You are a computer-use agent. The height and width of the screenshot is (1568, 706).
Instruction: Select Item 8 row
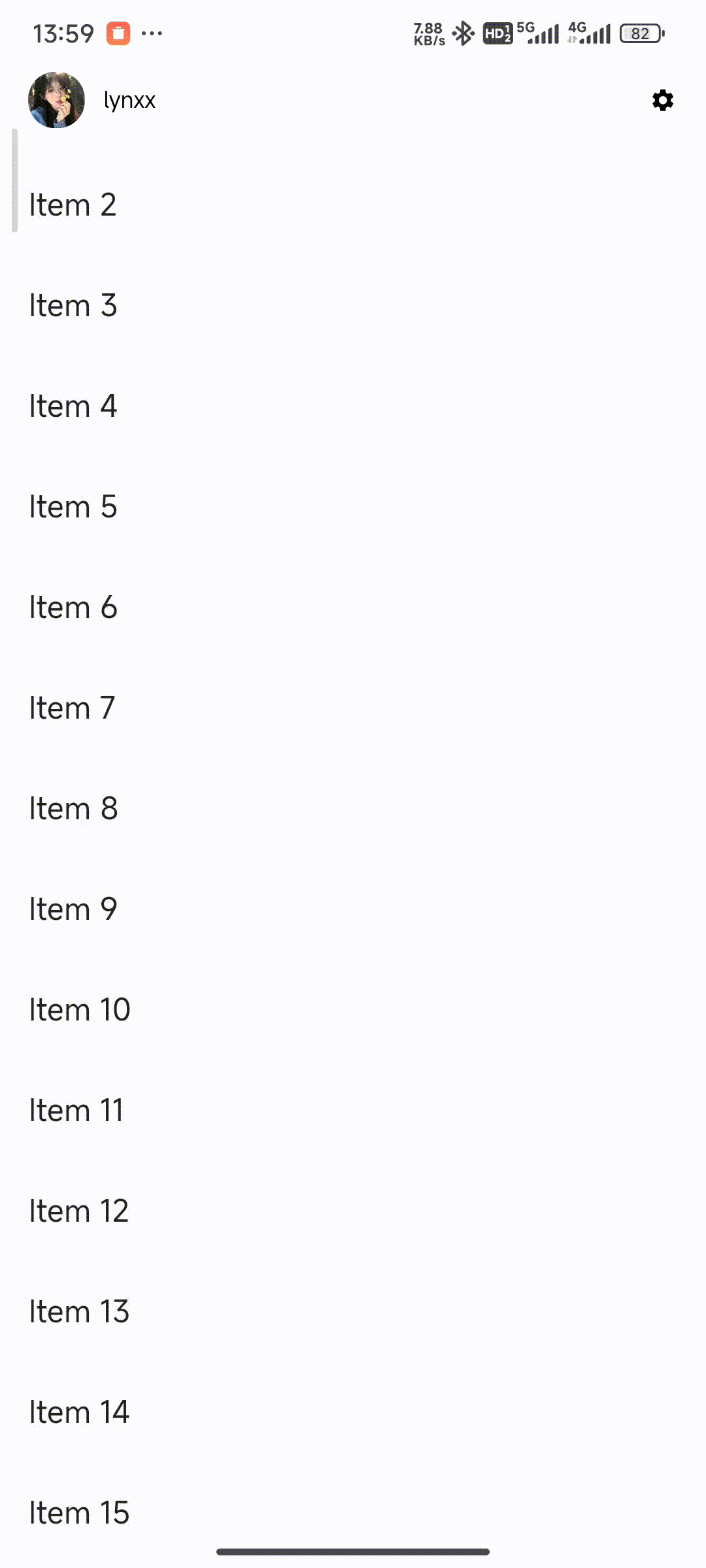pyautogui.click(x=73, y=809)
